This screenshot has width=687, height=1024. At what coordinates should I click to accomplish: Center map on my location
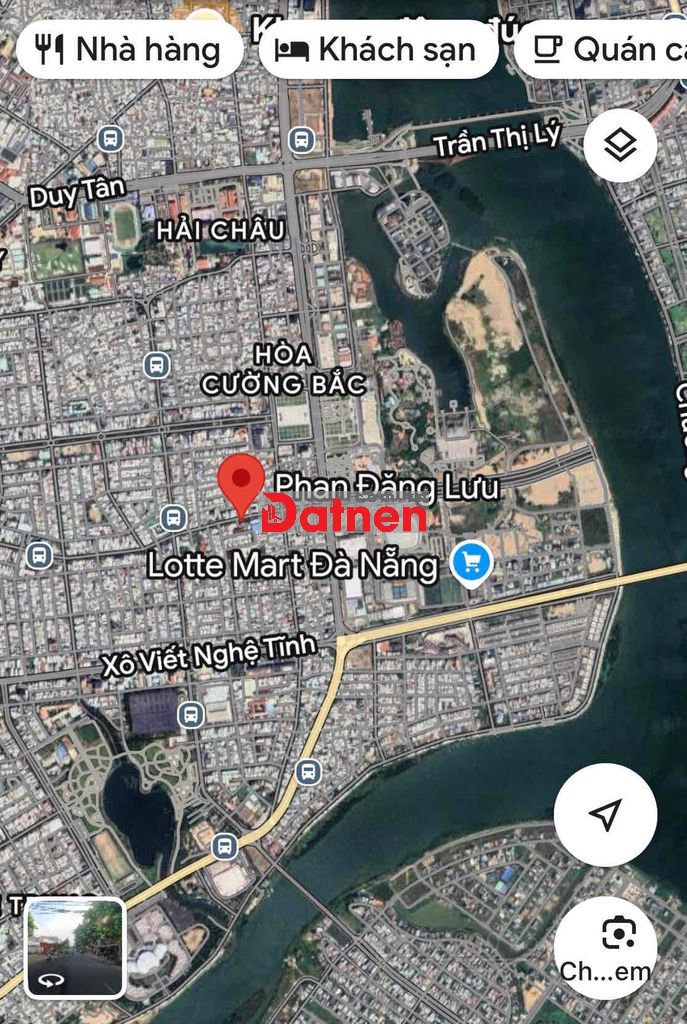click(x=605, y=814)
